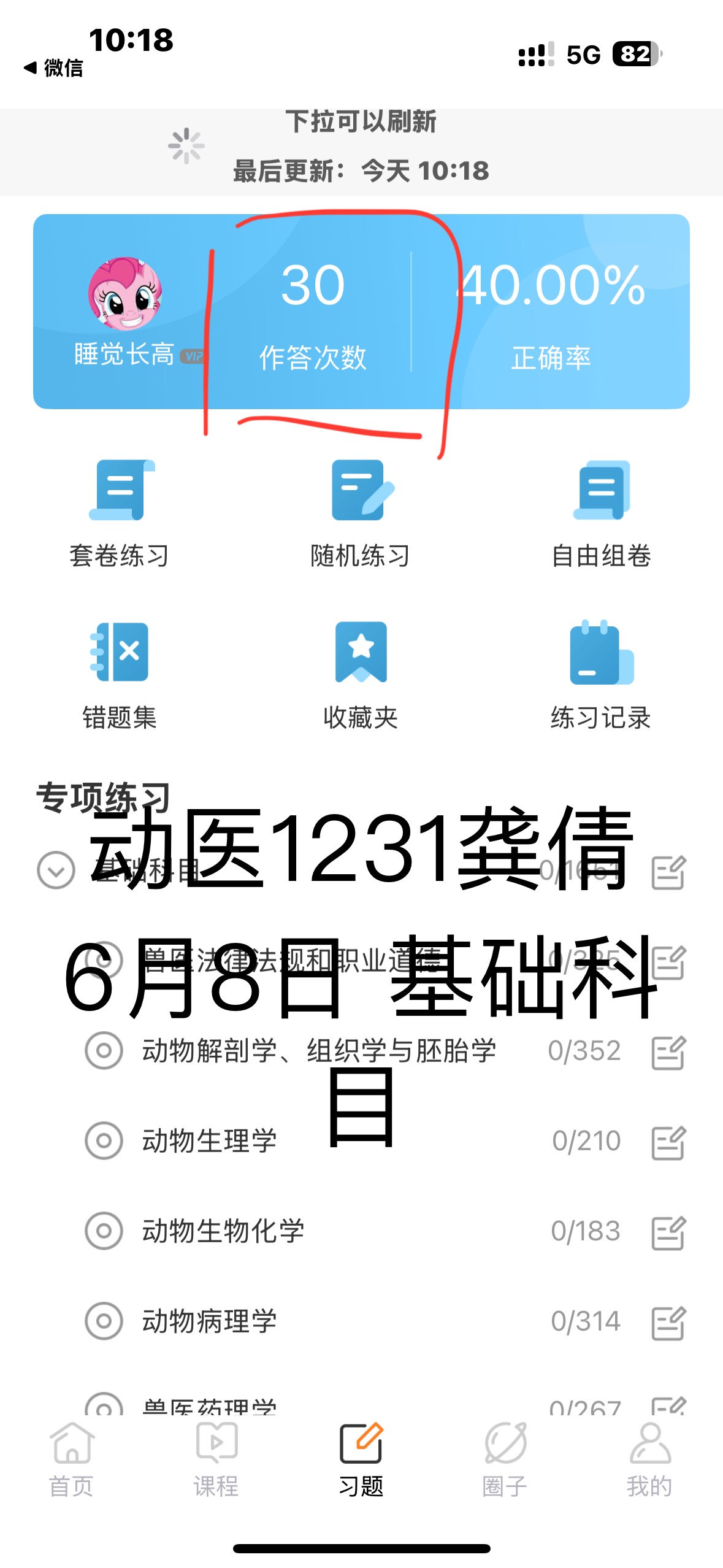Tap the edit icon beside 动物生理学
This screenshot has height=1568, width=723.
point(667,1142)
